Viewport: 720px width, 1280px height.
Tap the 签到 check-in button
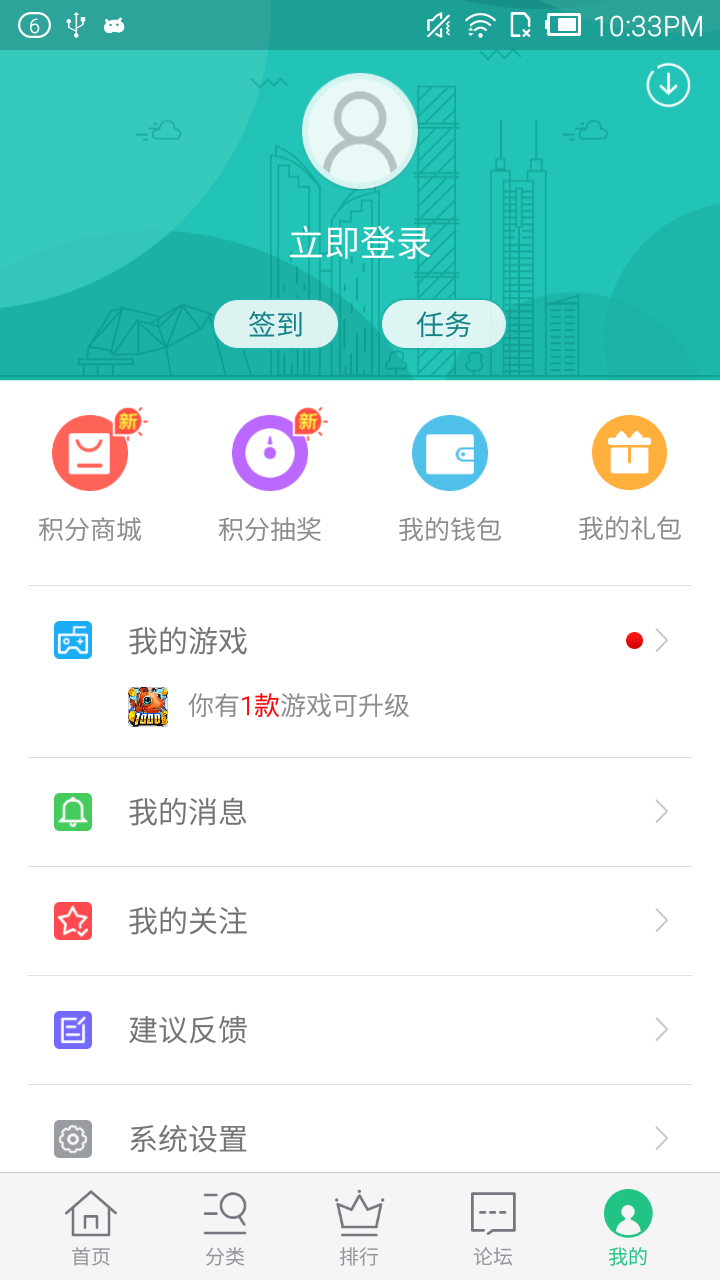coord(276,324)
